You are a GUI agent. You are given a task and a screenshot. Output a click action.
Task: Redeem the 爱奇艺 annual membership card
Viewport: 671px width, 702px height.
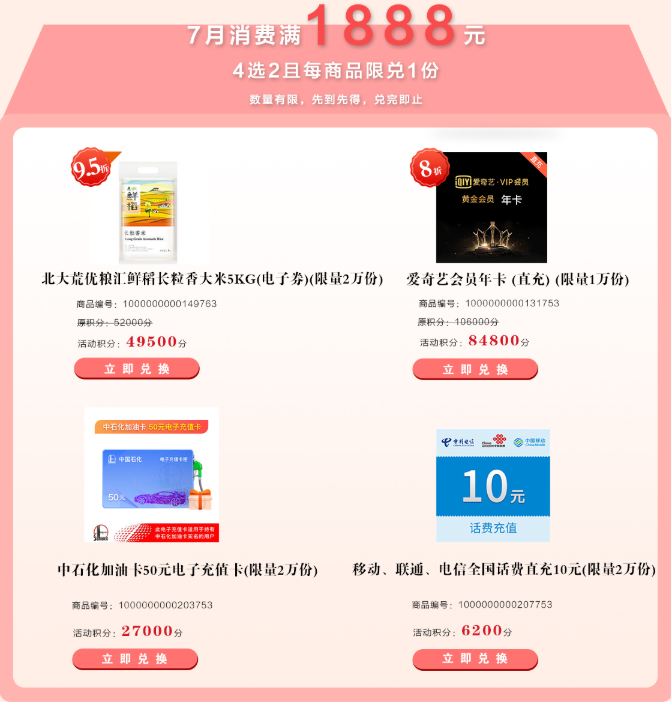(475, 369)
